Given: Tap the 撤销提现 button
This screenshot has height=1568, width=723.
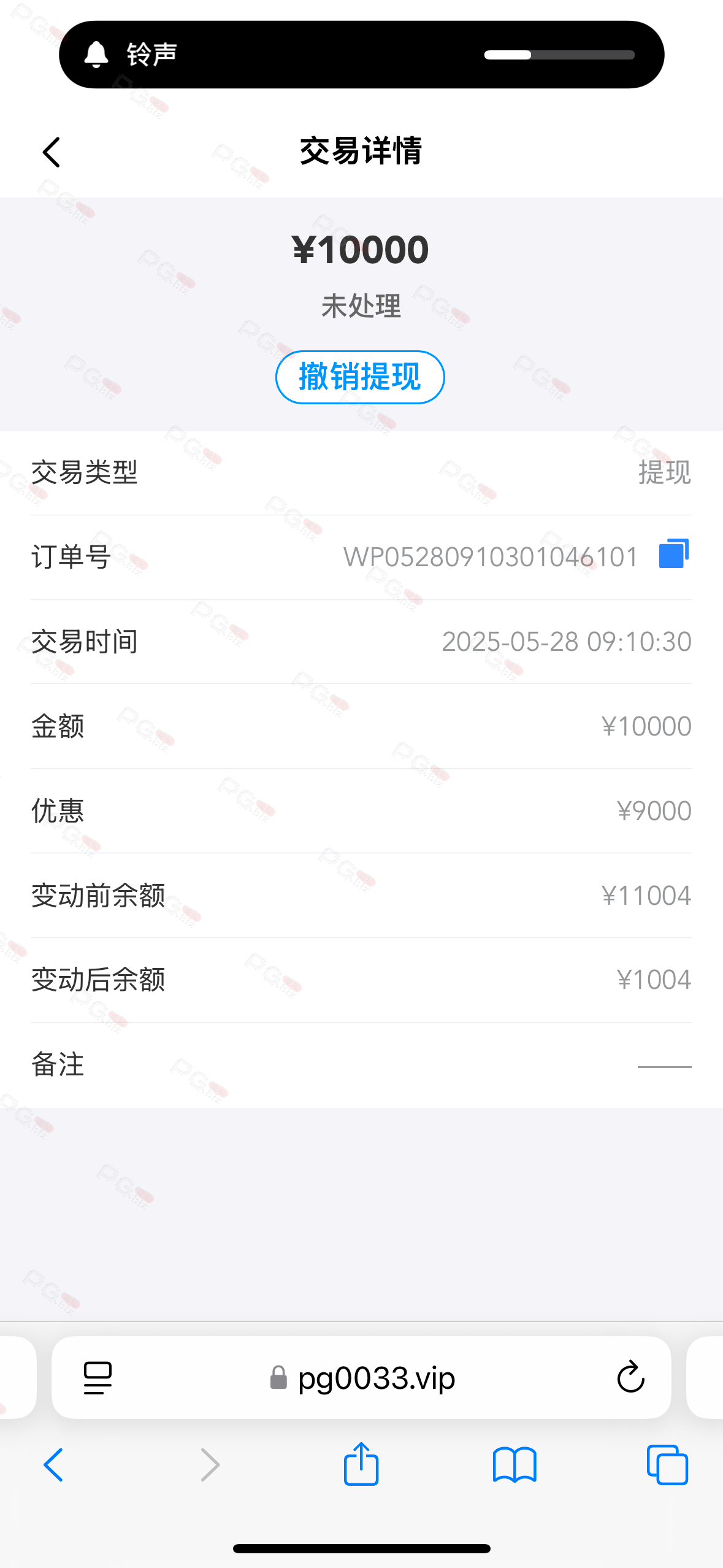Looking at the screenshot, I should [x=360, y=377].
